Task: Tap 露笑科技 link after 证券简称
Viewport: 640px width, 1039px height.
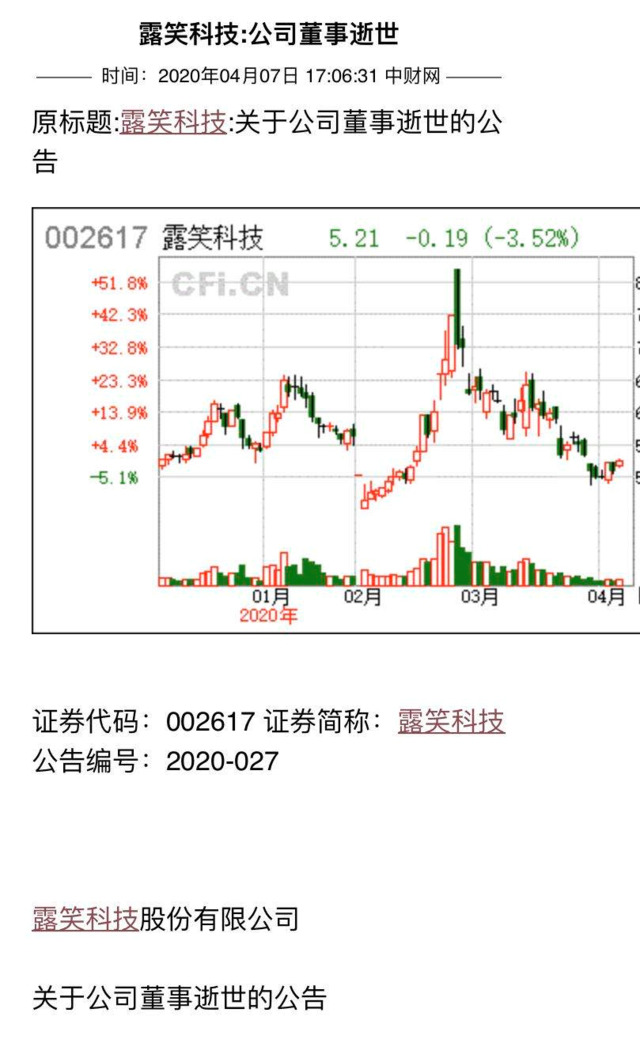Action: (451, 721)
